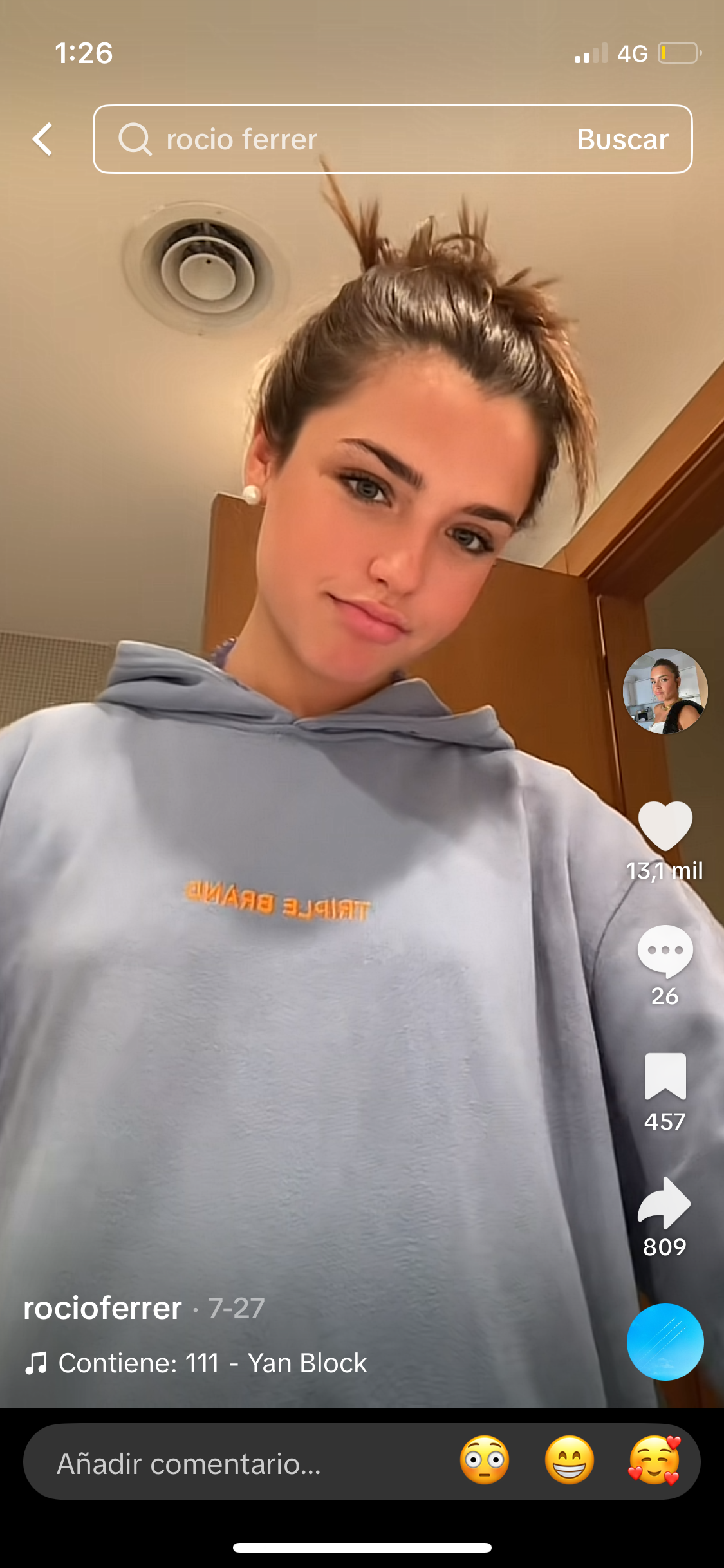Insert the grinning face emoji

(x=570, y=1460)
